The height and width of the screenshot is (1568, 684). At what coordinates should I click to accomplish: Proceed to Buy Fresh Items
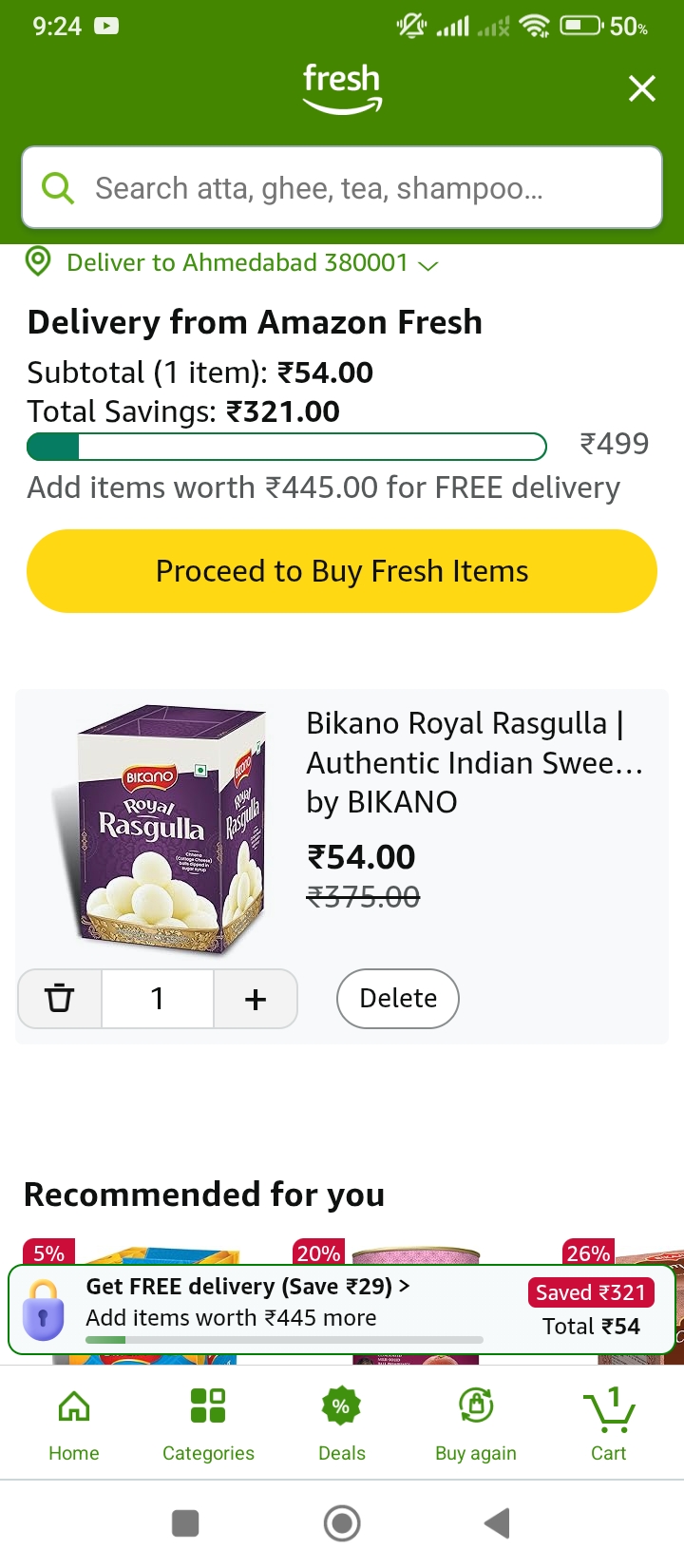pos(342,571)
